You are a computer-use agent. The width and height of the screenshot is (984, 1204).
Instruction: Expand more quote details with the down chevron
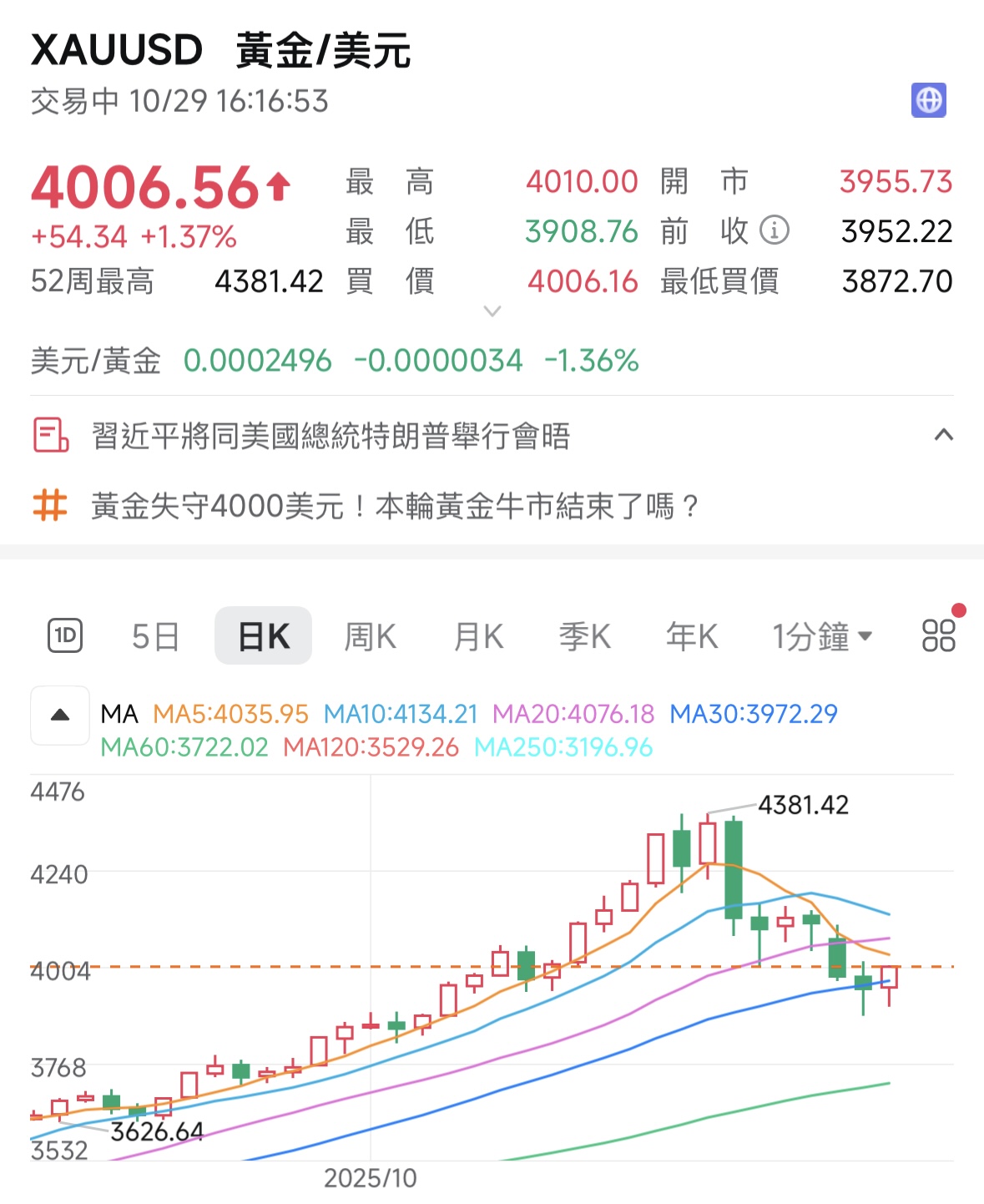pyautogui.click(x=492, y=311)
